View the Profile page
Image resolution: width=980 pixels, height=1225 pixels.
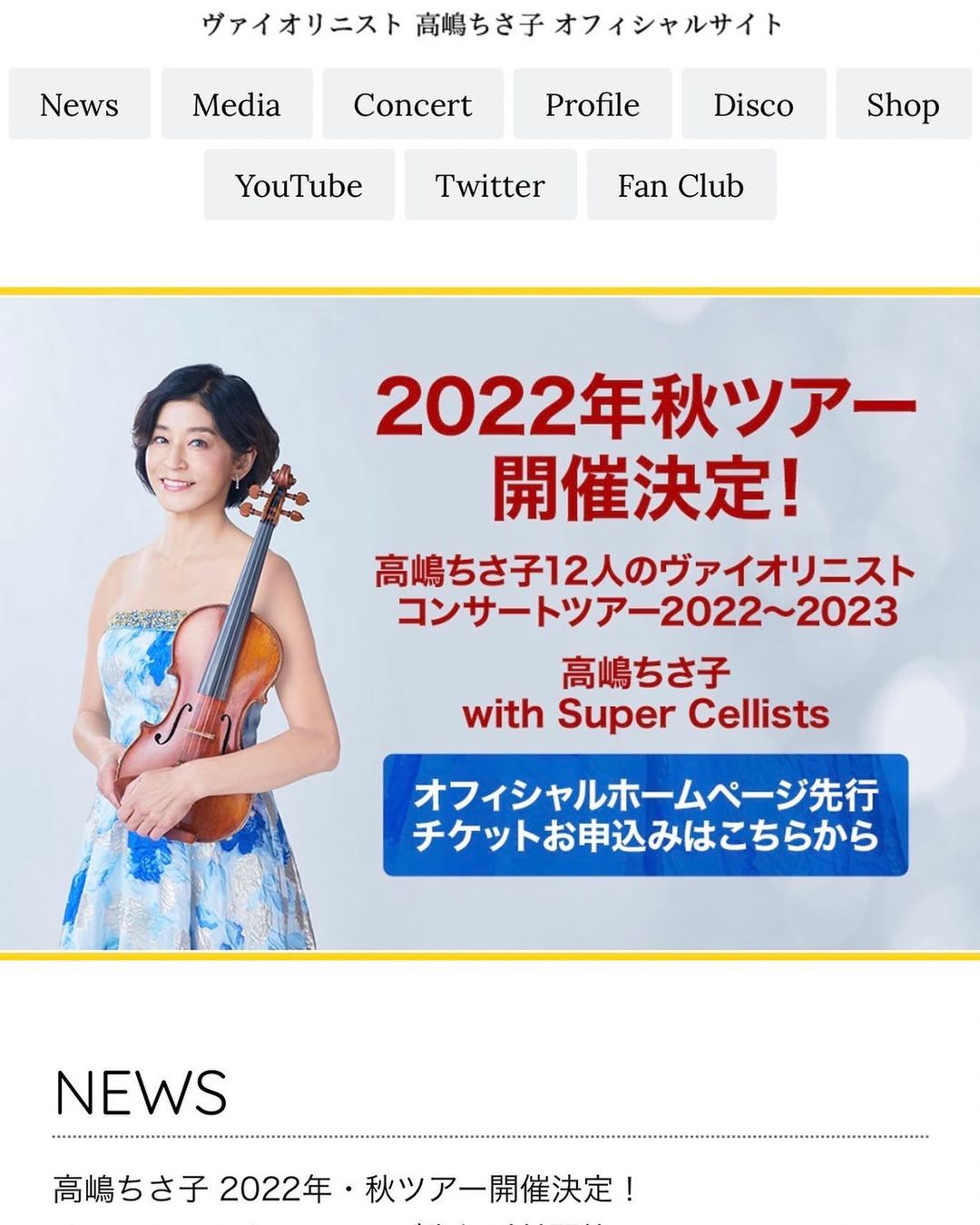tap(592, 104)
